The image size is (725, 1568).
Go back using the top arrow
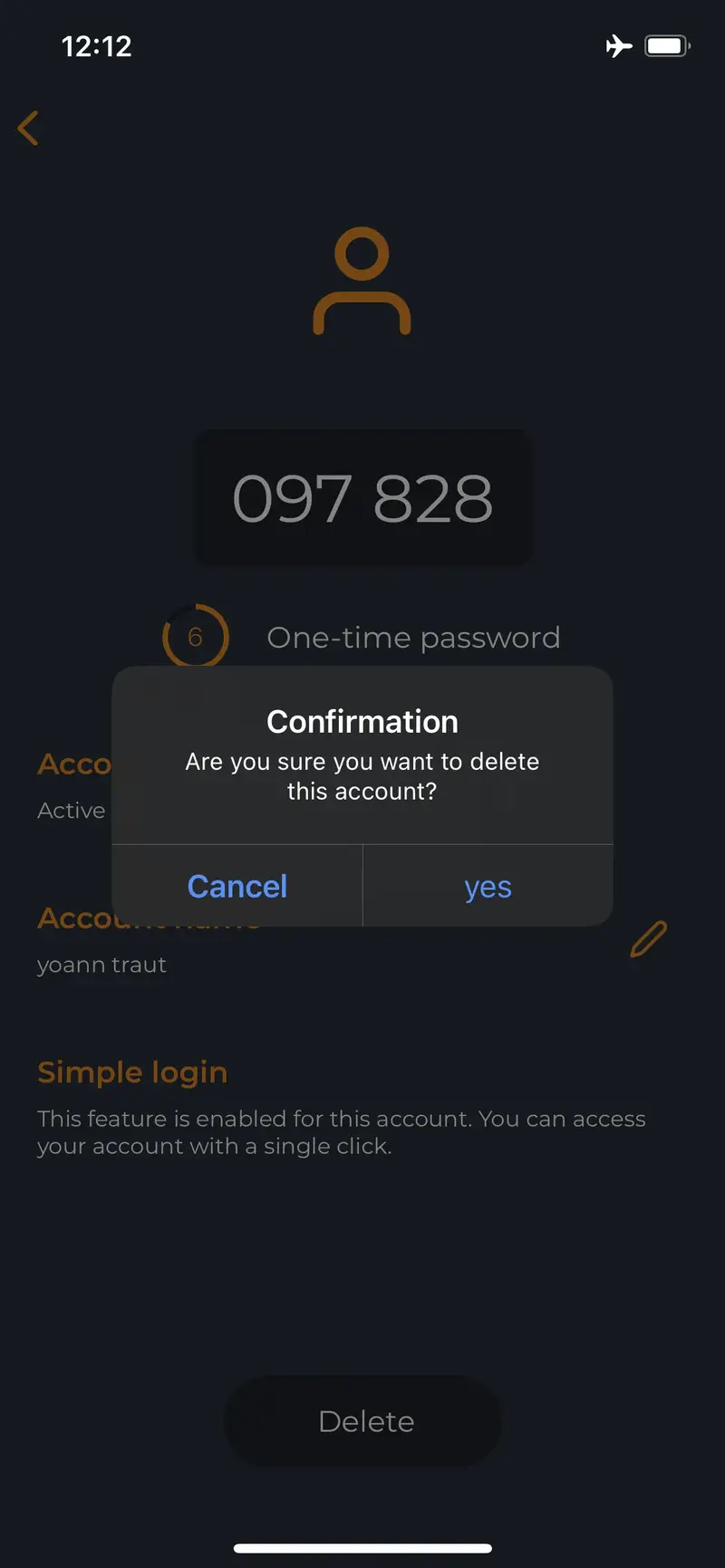[28, 128]
